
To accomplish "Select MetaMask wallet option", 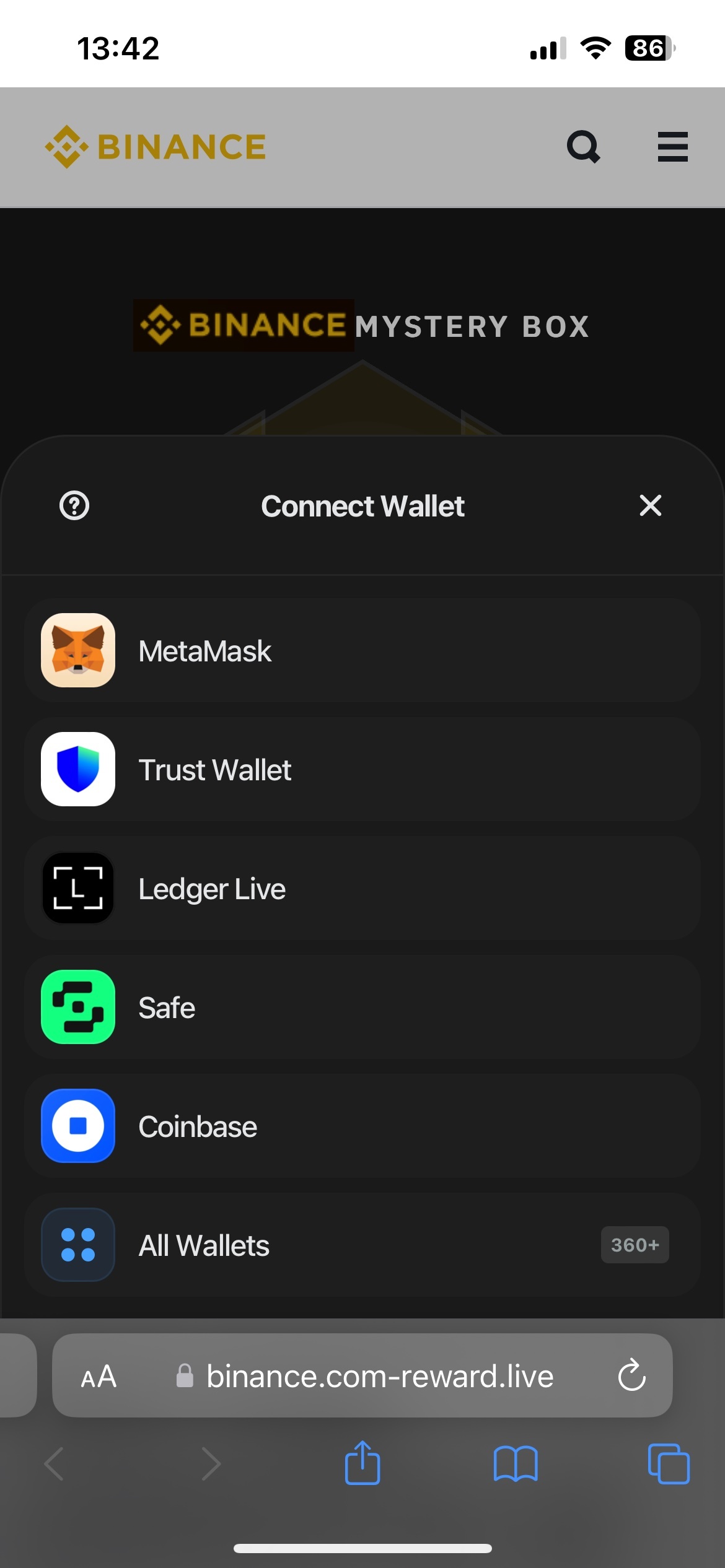I will click(362, 650).
